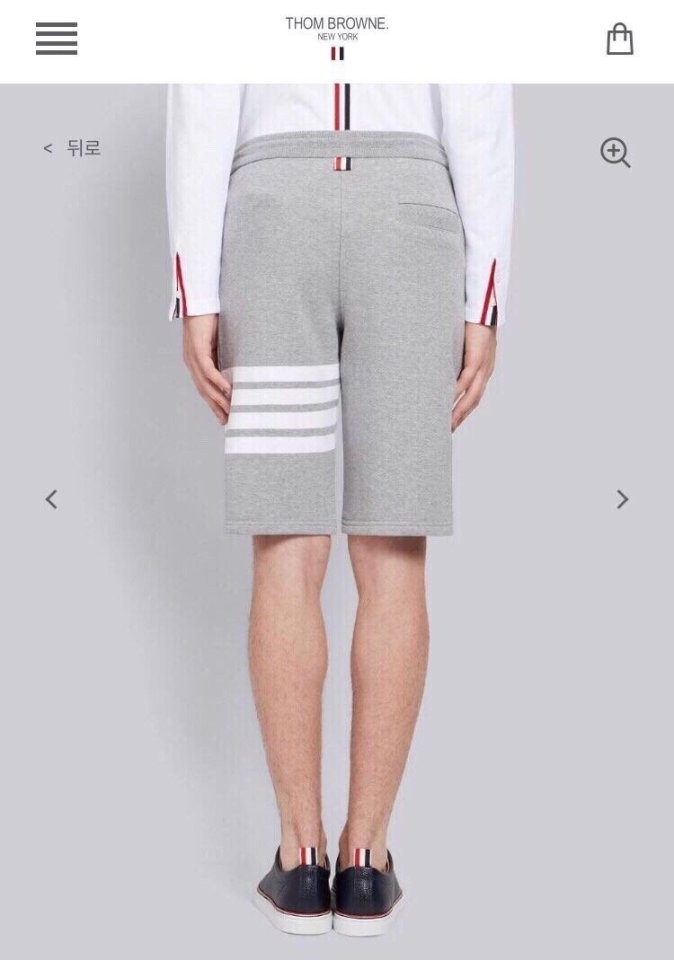
Task: Open the Thom Browne logo home link
Action: point(337,34)
